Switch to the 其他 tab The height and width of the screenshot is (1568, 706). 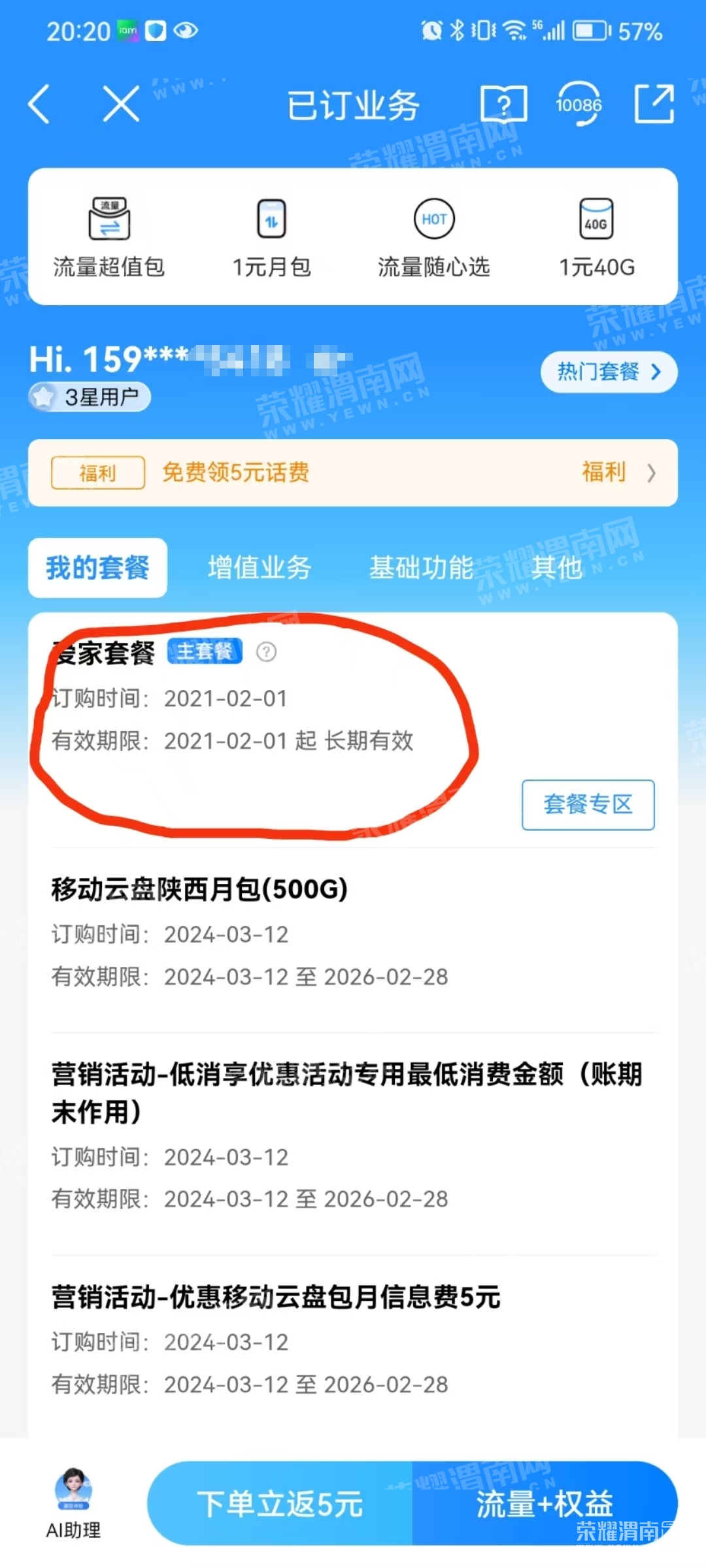[556, 567]
